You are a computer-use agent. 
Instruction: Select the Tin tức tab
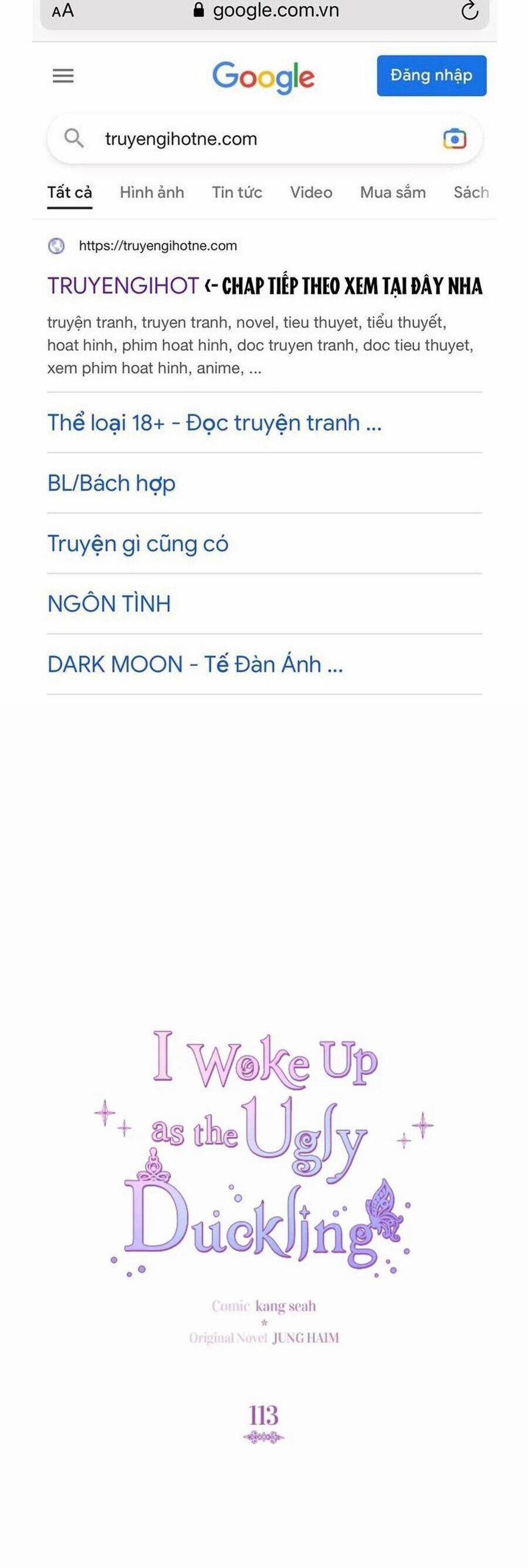pos(237,192)
